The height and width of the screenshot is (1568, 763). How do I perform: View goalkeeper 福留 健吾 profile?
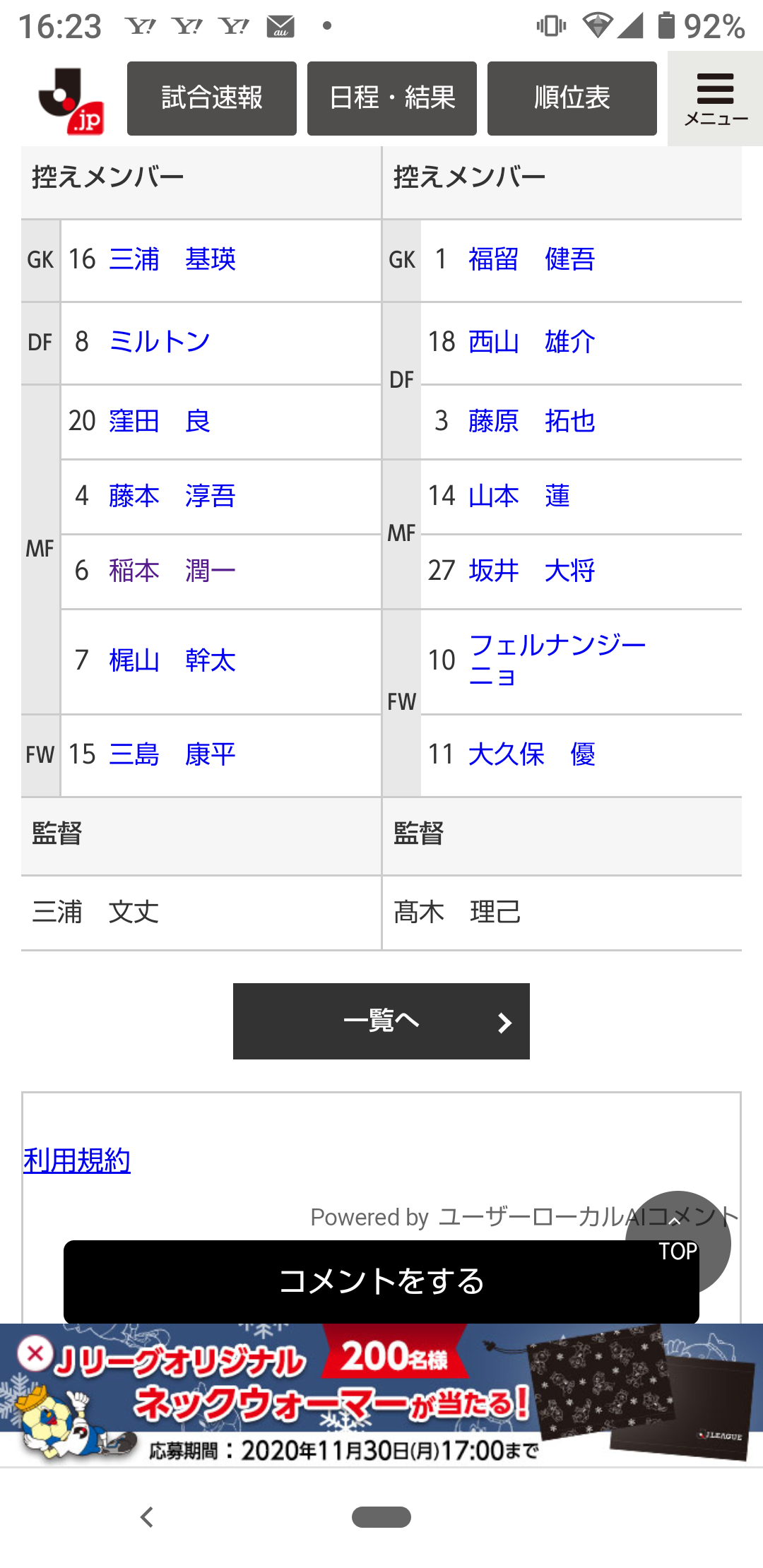point(531,259)
